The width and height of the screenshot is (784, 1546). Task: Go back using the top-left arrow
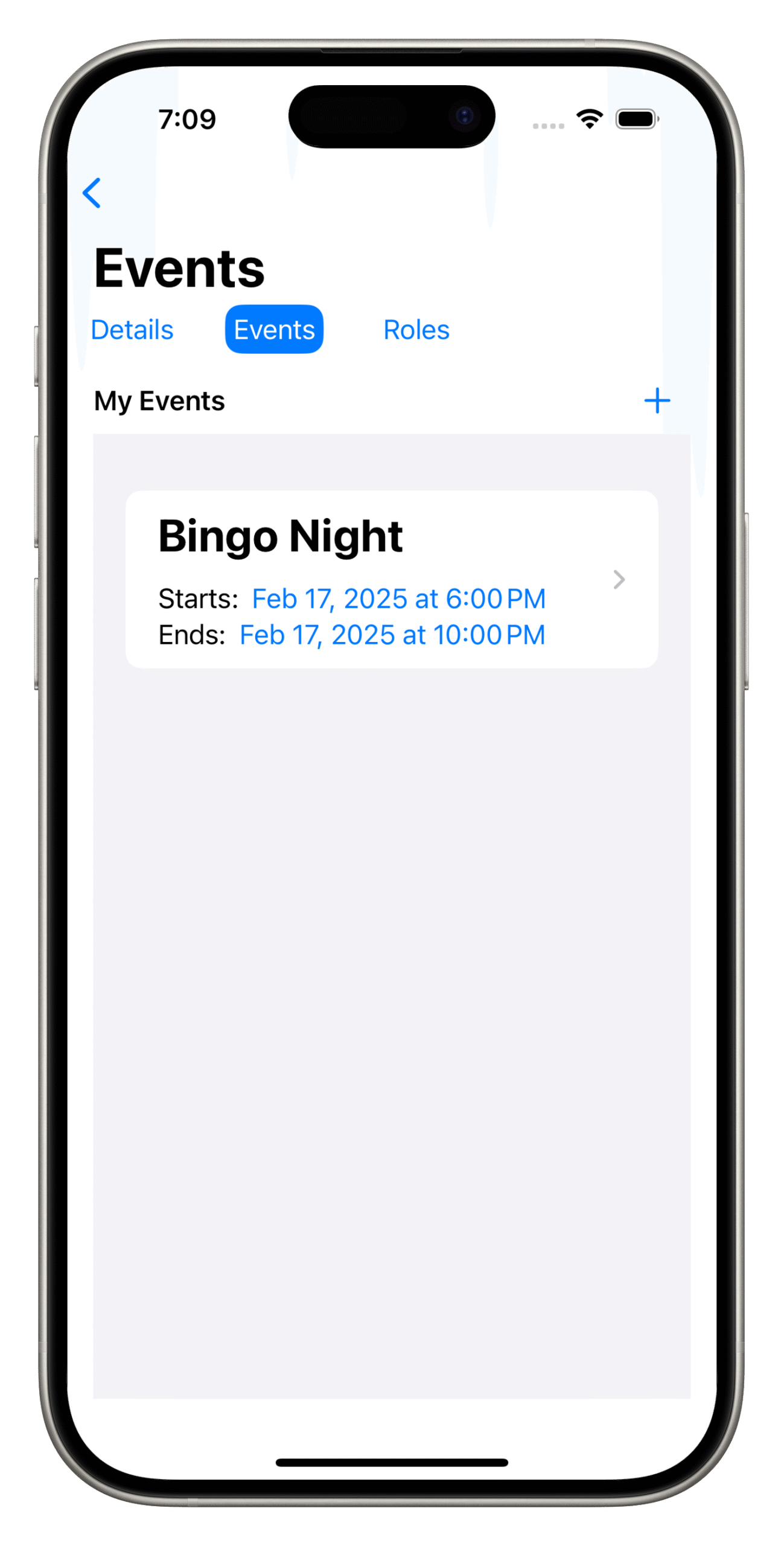(x=92, y=193)
